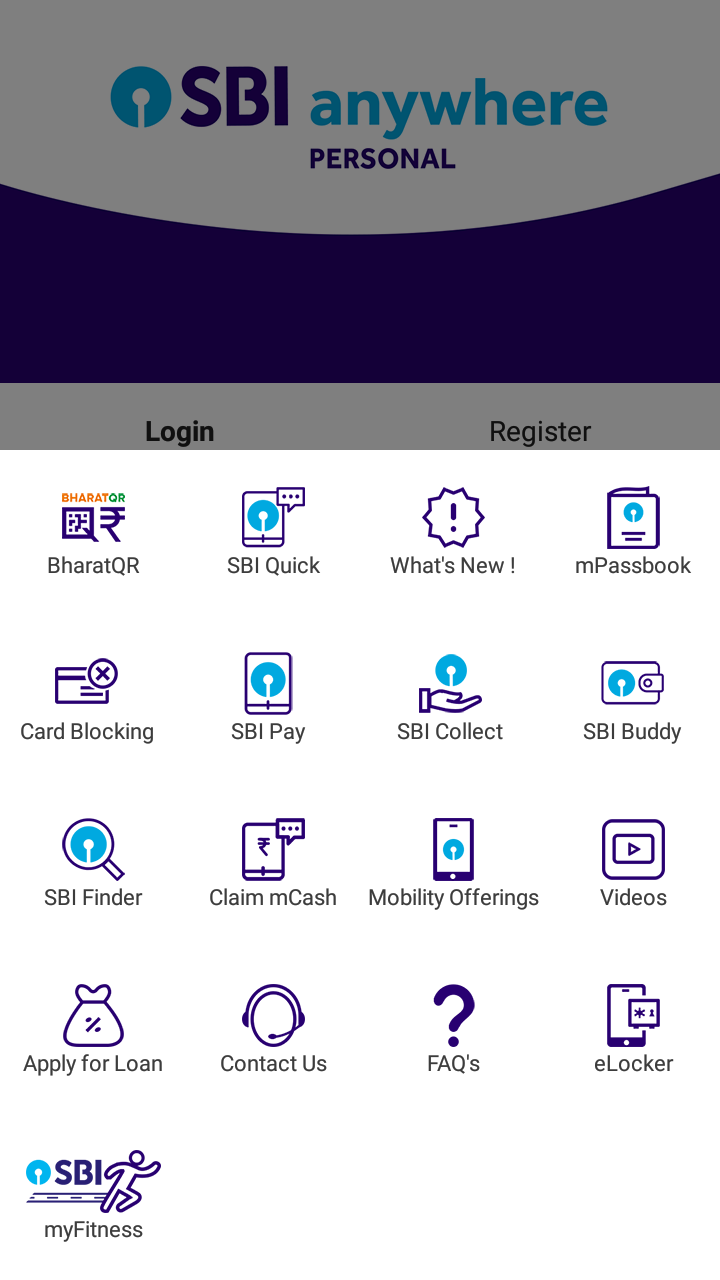The width and height of the screenshot is (720, 1280).
Task: Check What's New!
Action: coord(453,533)
